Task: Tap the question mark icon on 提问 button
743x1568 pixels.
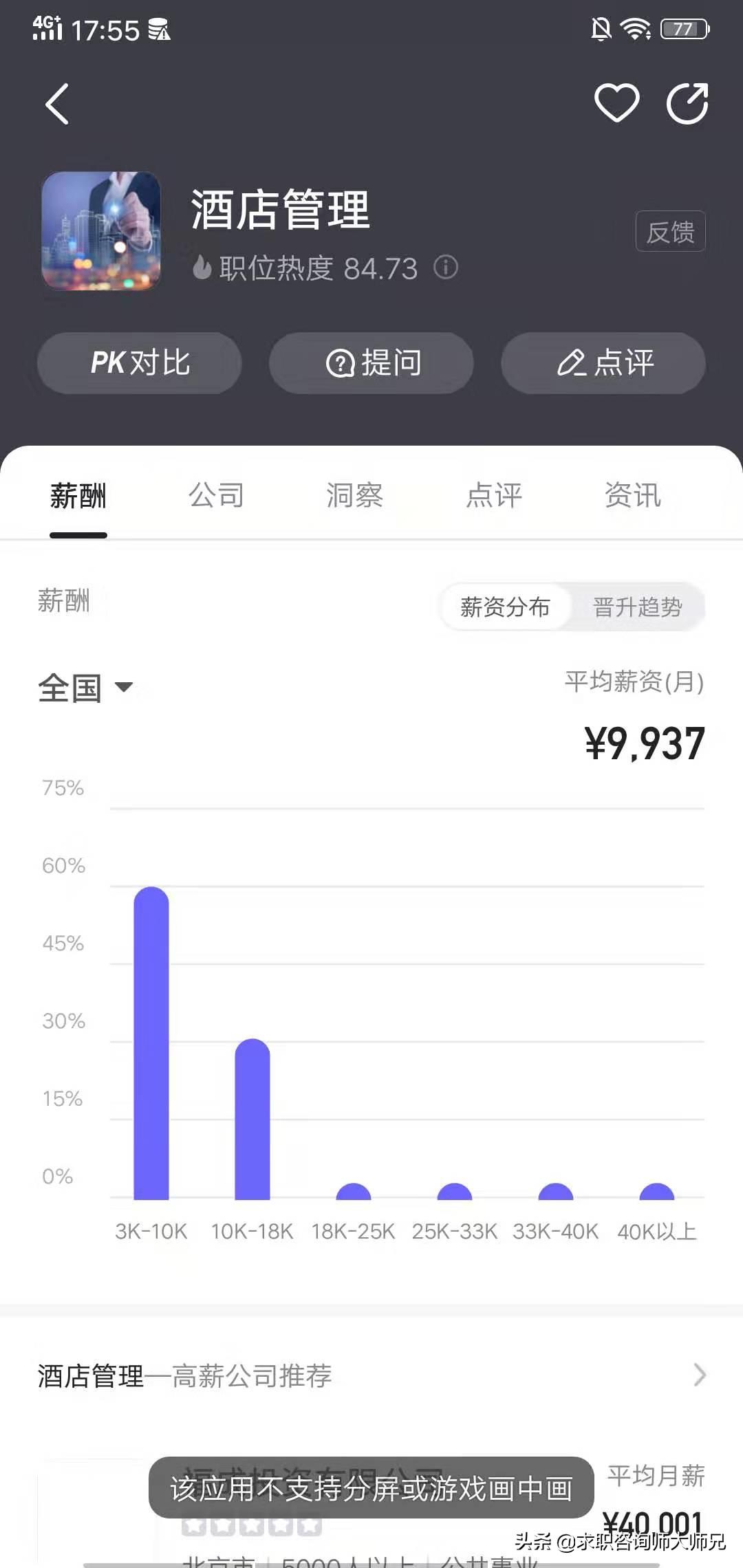Action: 340,363
